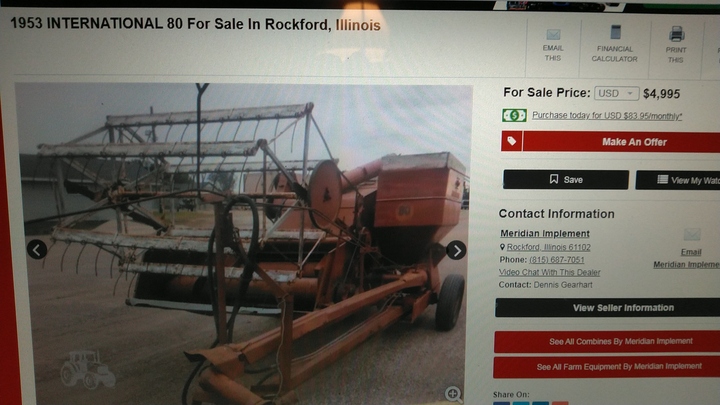The image size is (720, 405).
Task: Tap View Seller Information button
Action: pos(622,308)
